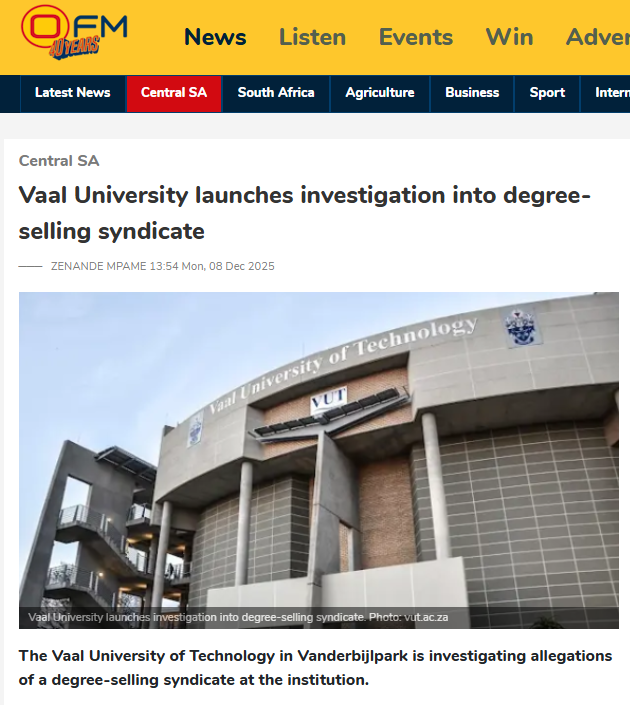This screenshot has height=705, width=630.
Task: Switch to the Sport category
Action: 547,93
